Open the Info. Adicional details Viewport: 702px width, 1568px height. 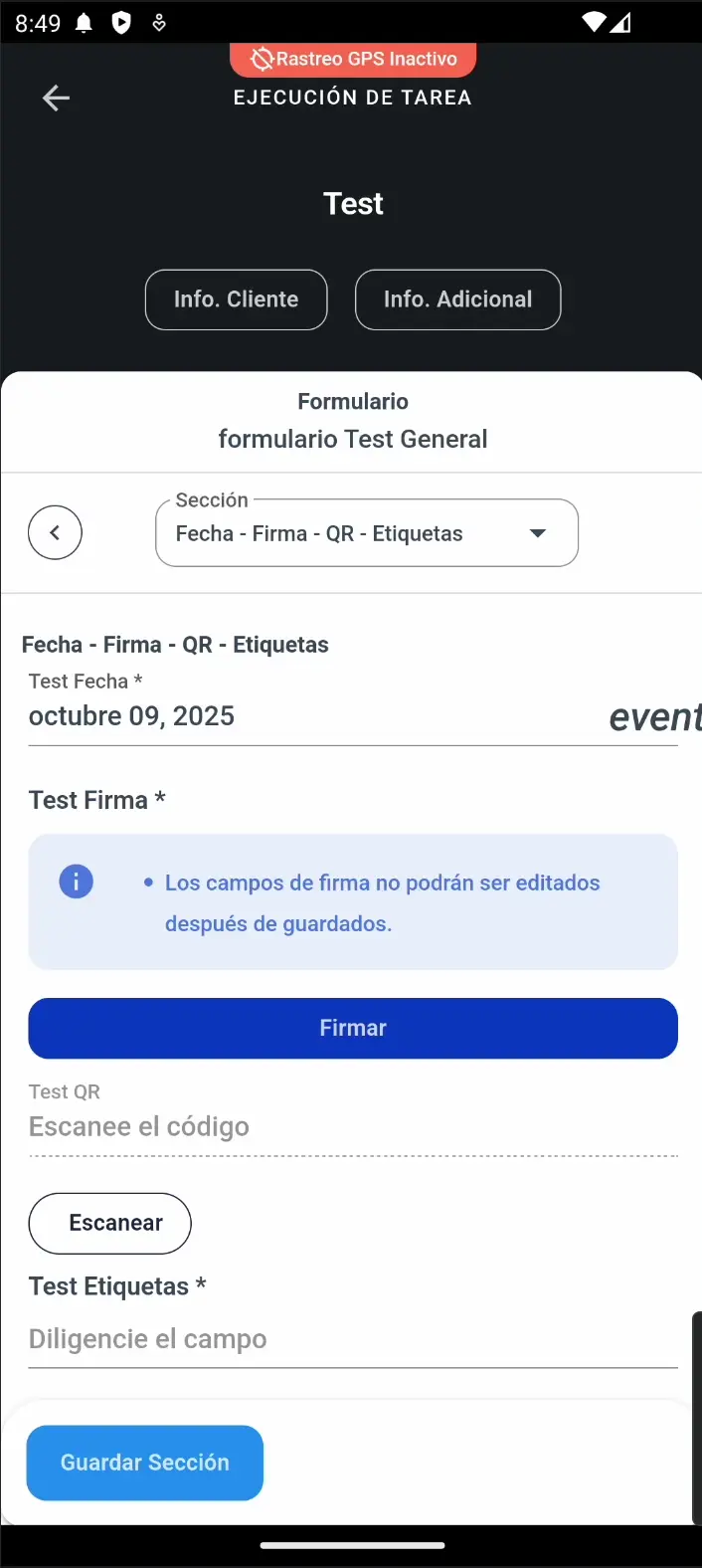(x=457, y=299)
